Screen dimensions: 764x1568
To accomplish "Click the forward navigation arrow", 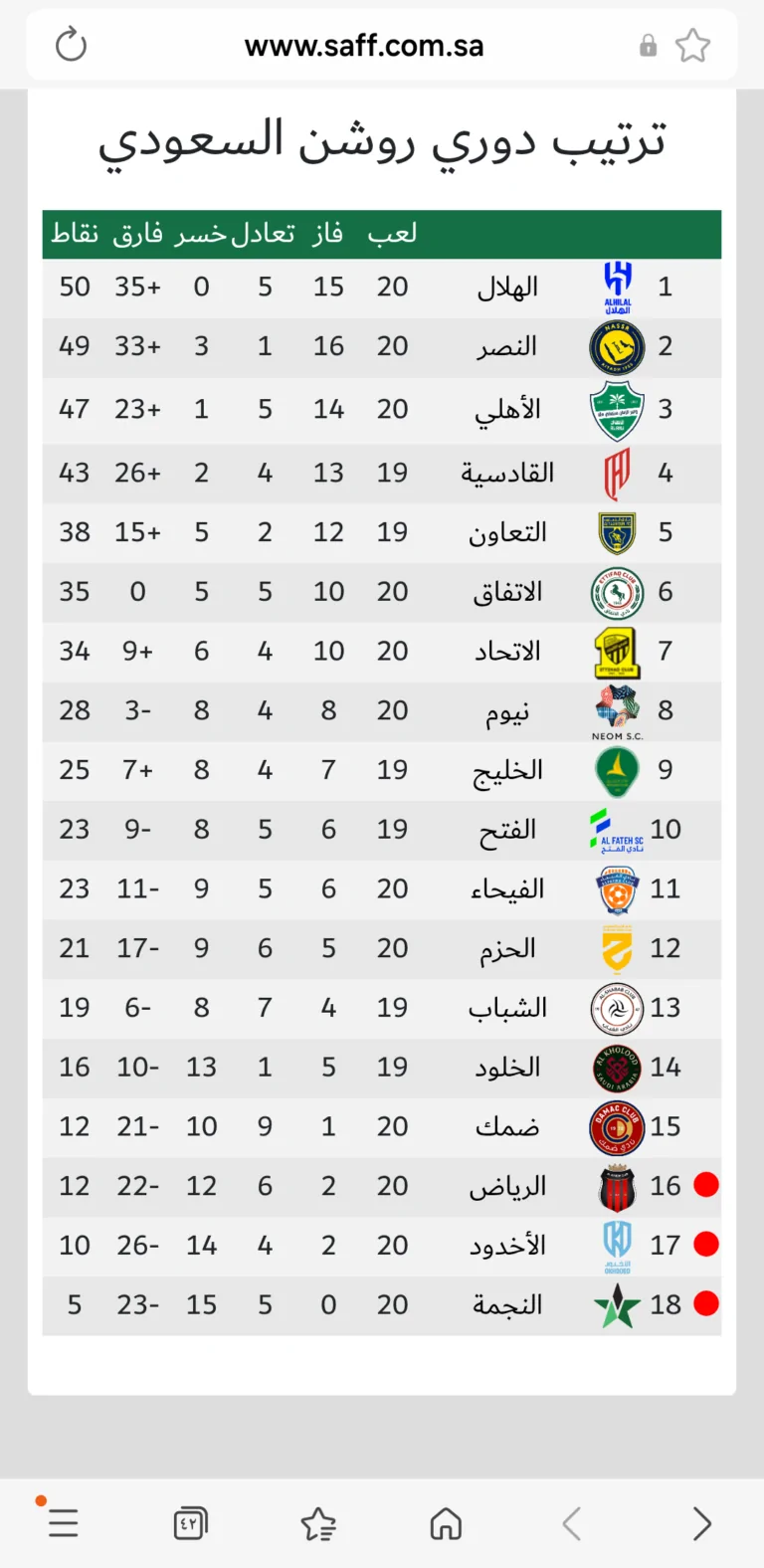I will [x=700, y=1521].
